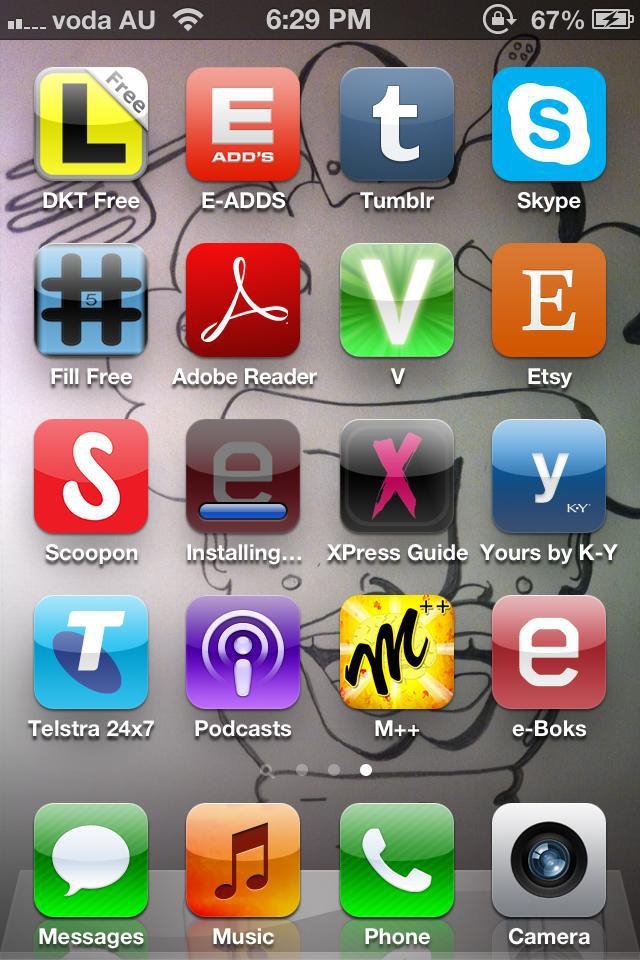Open Yours by K-Y
Screen dimensions: 640x960
point(549,476)
